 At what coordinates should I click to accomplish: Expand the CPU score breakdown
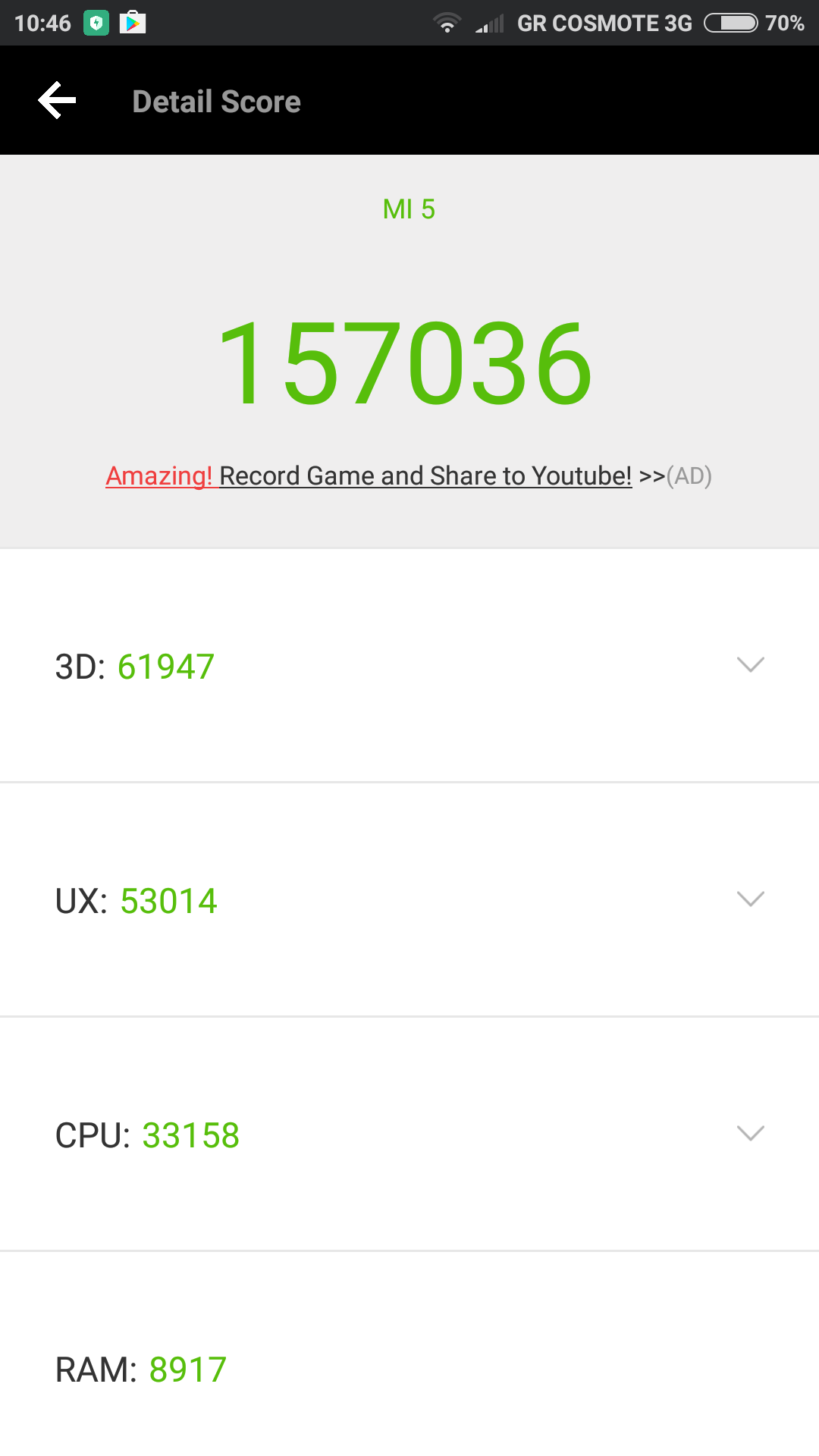750,1134
